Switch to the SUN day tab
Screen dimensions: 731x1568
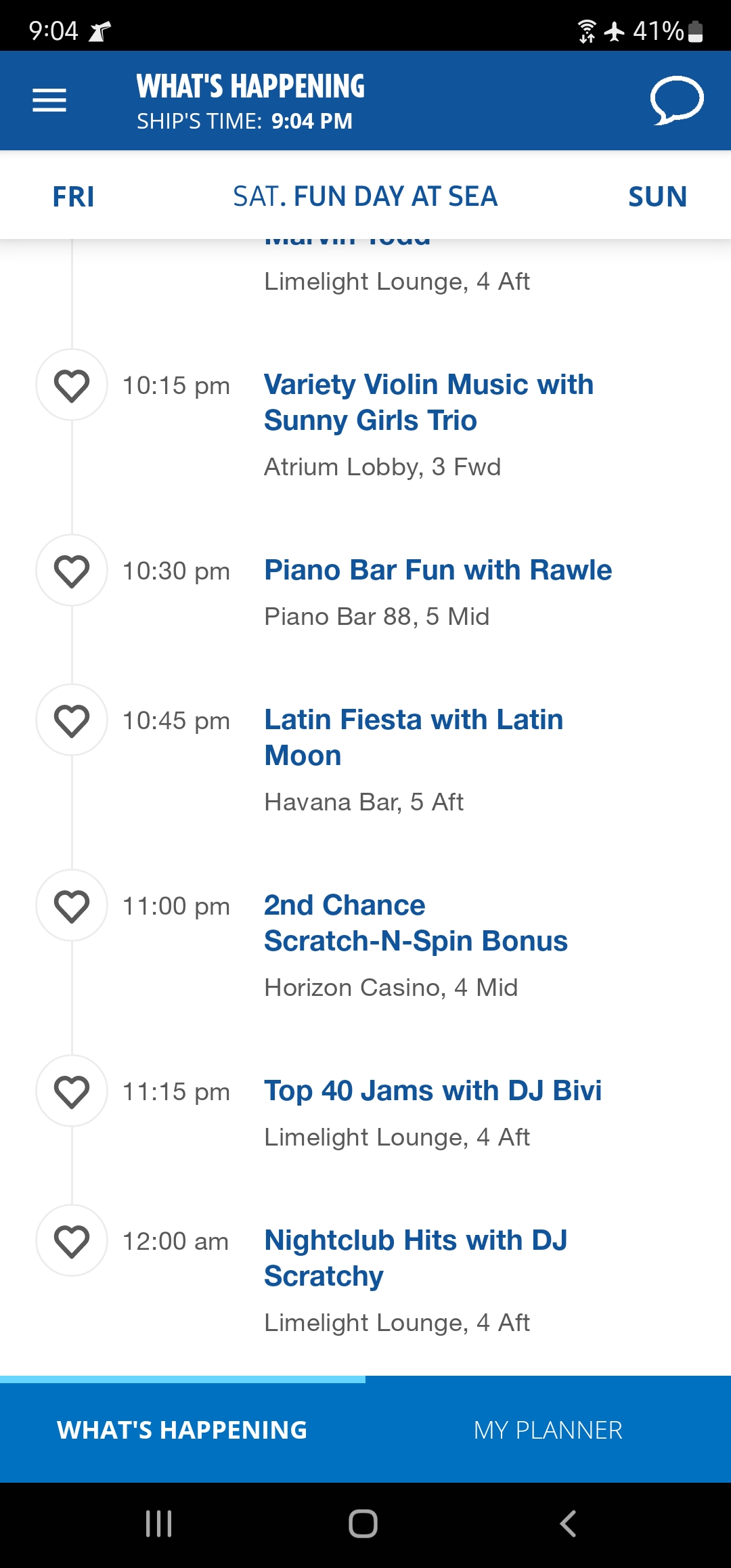658,197
